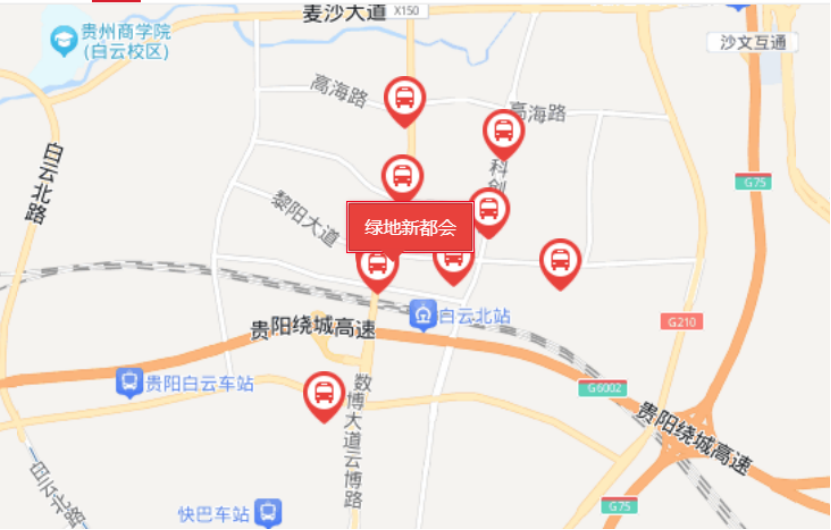Open the 快巴车站 bus station icon
831x530 pixels.
point(267,513)
